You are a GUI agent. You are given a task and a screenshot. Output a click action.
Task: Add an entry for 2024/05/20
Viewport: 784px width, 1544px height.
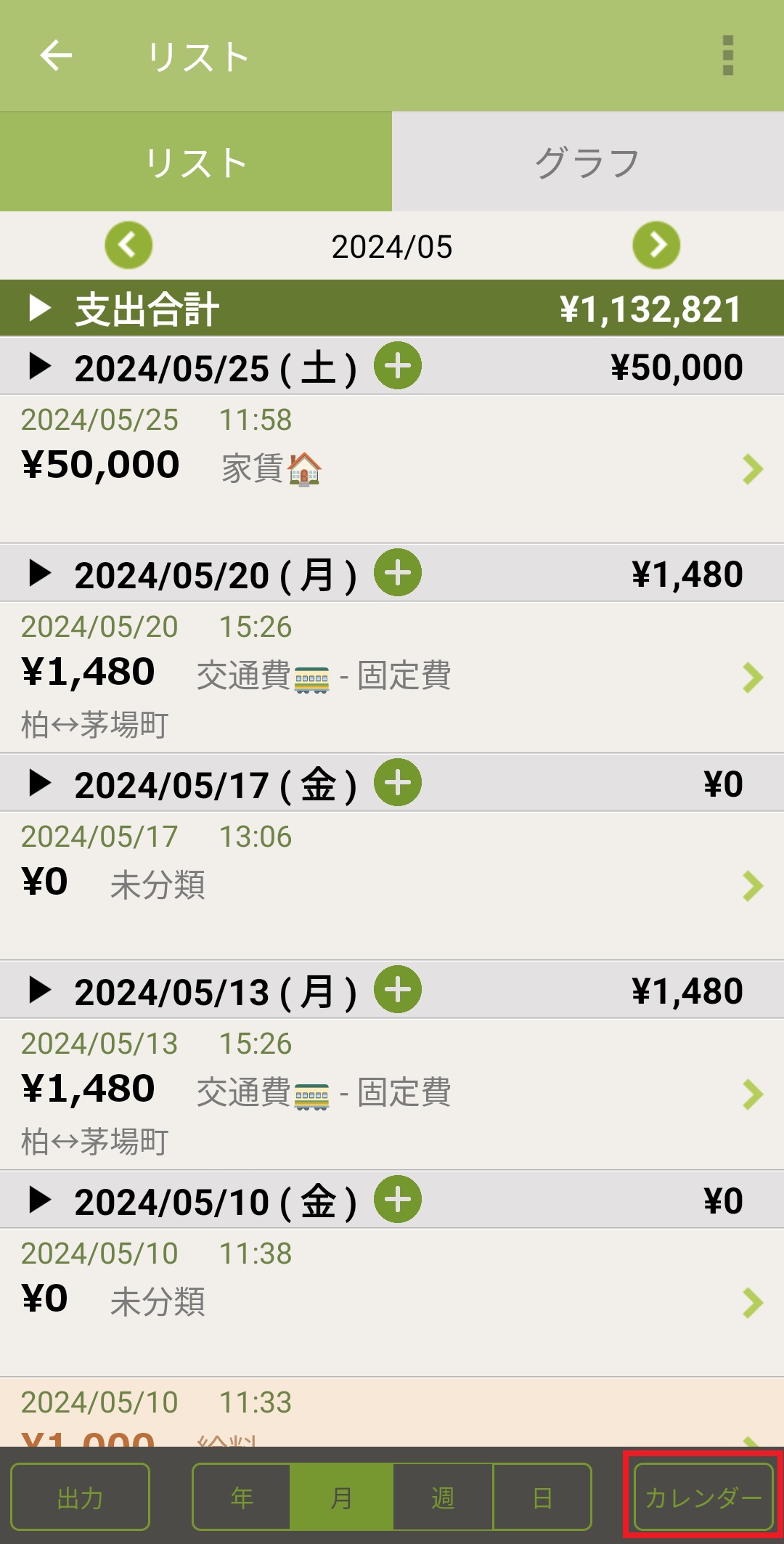(398, 573)
